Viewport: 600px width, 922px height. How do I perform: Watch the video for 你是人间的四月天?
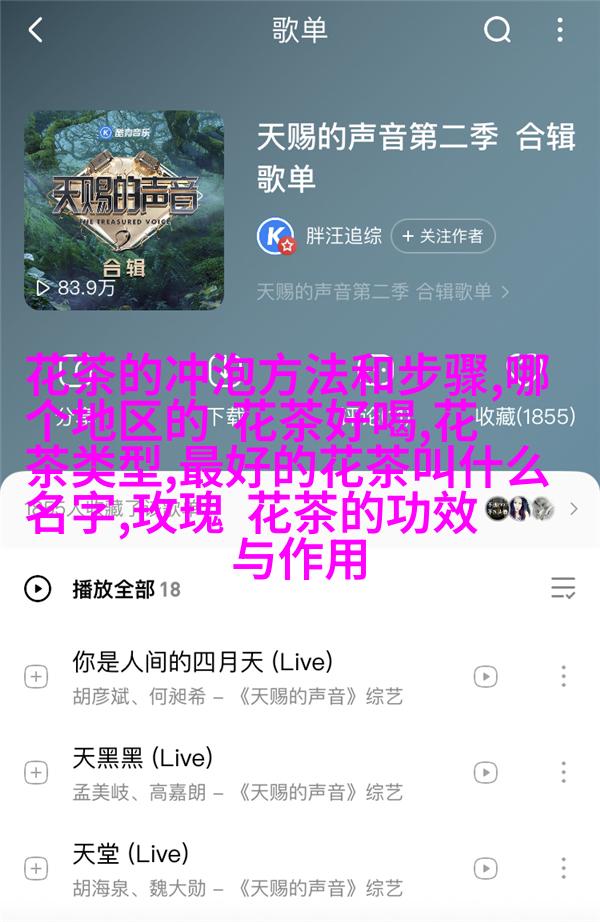(x=485, y=677)
